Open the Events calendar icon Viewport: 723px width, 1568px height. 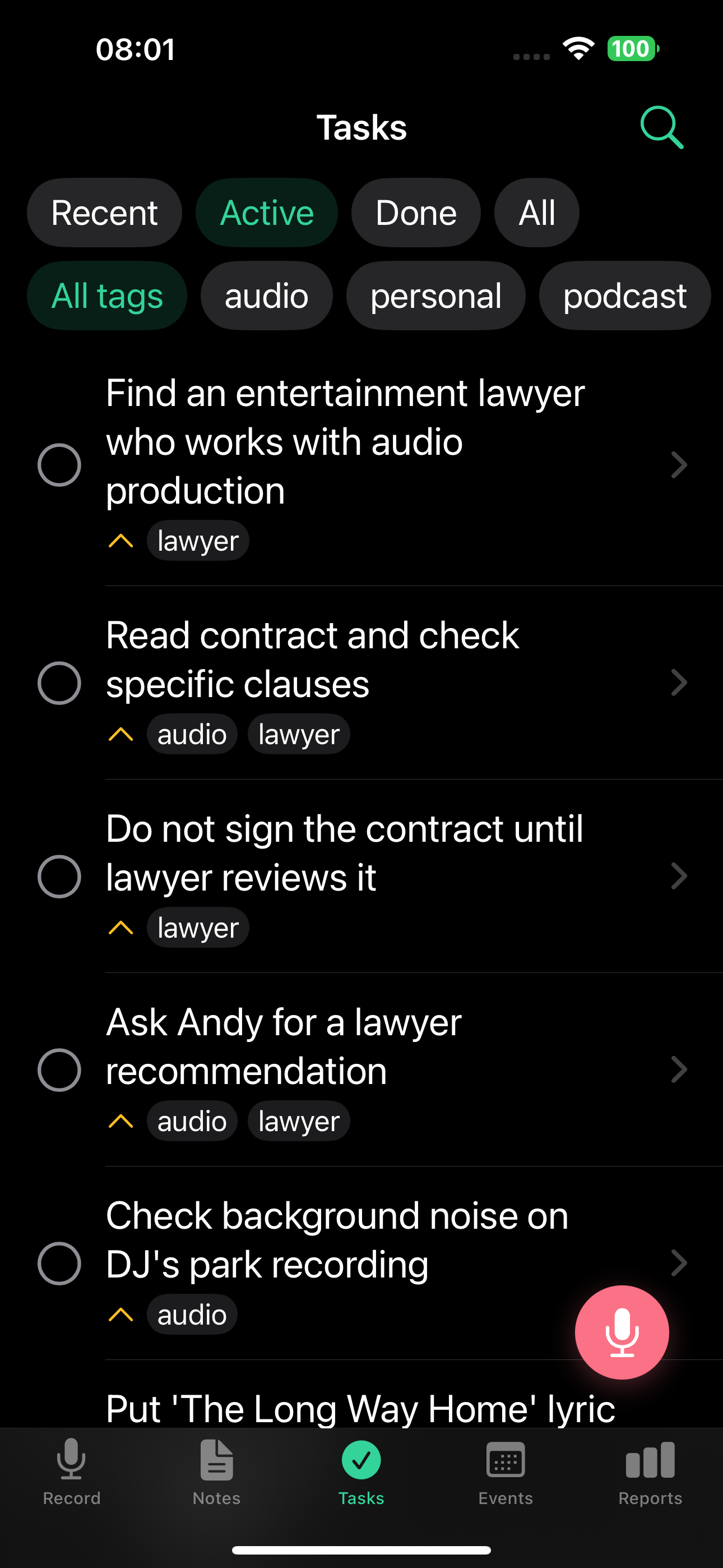(506, 1460)
